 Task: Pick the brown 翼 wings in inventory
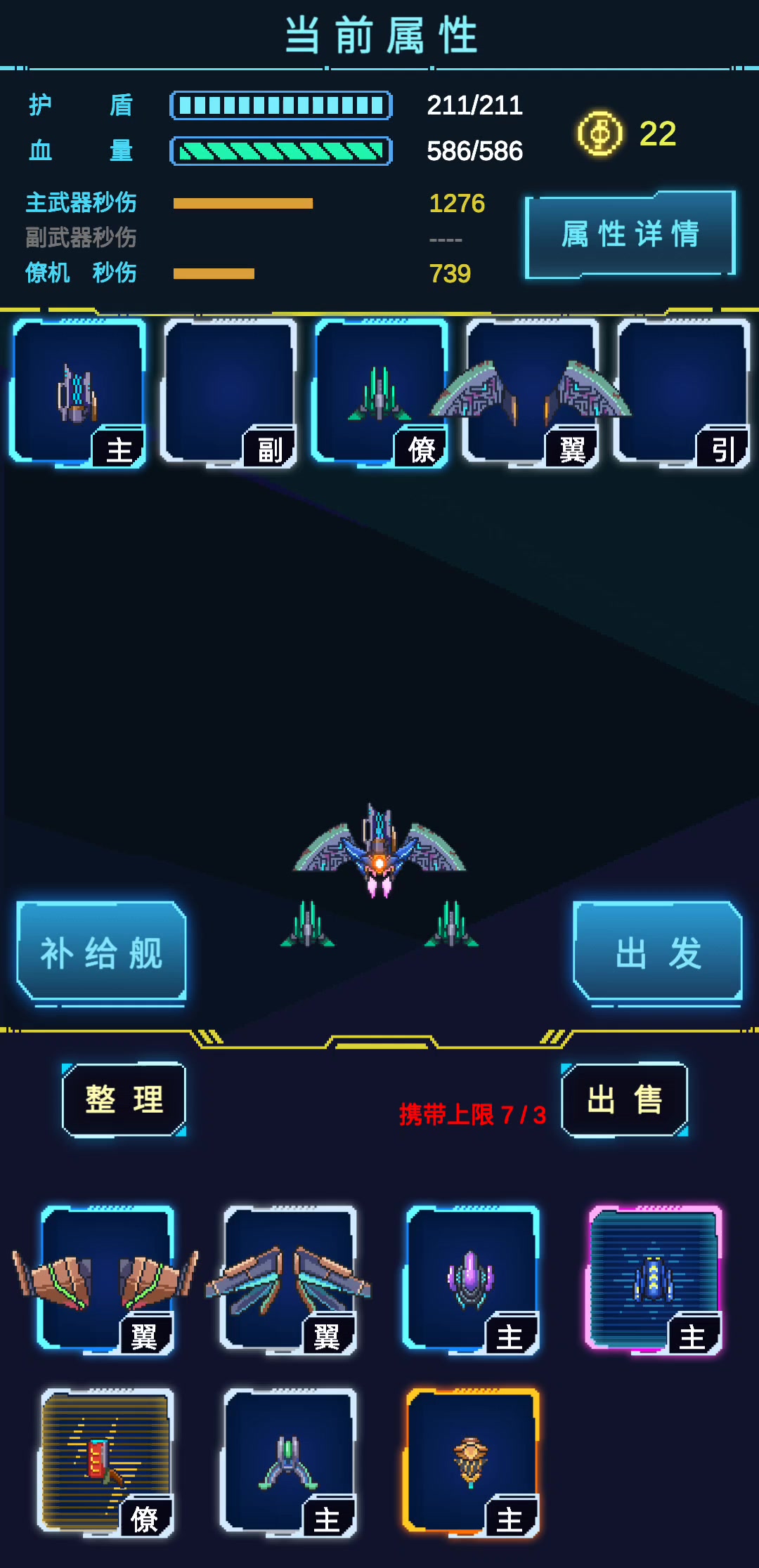click(106, 1280)
